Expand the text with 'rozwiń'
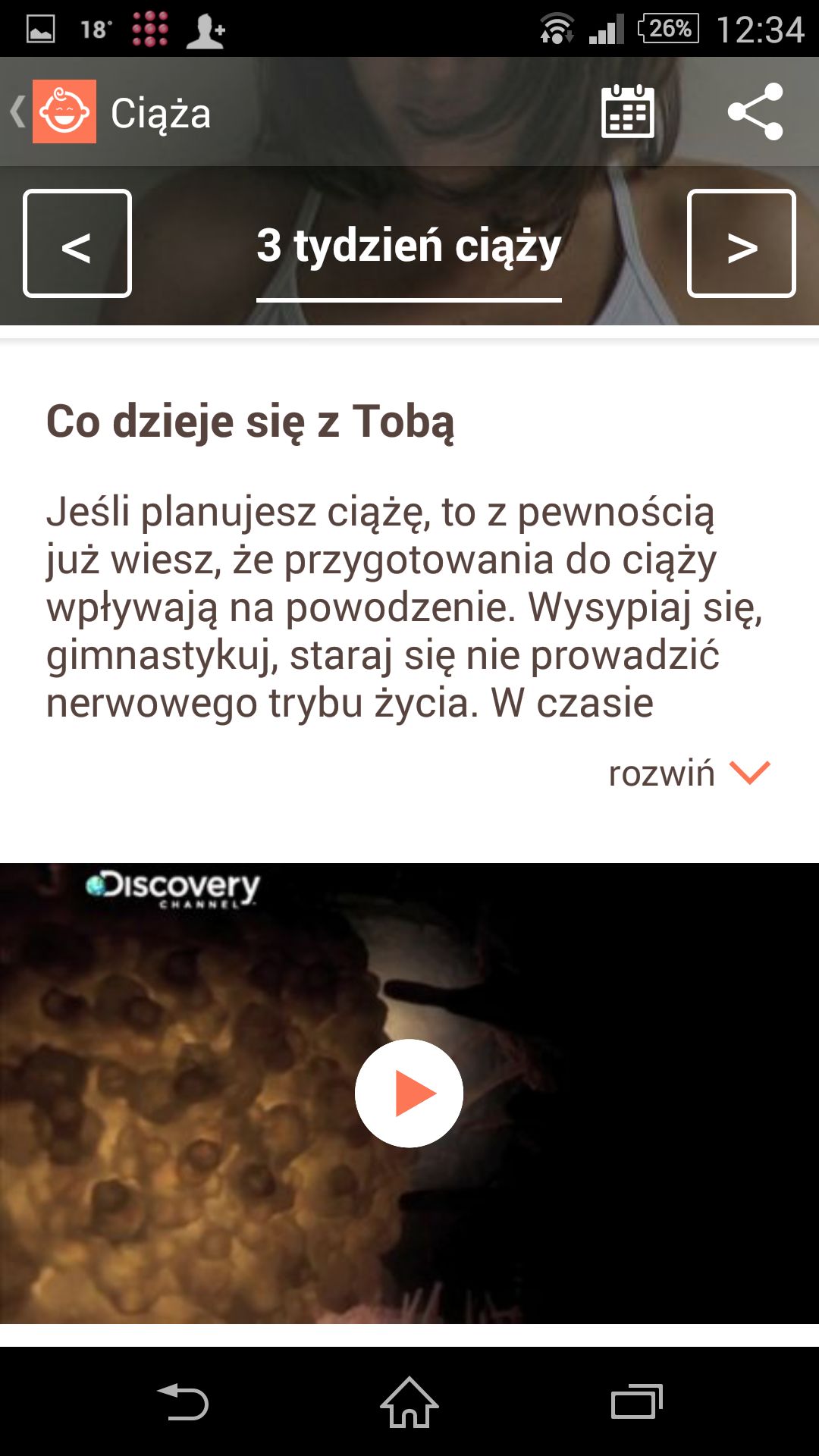This screenshot has height=1456, width=819. coord(689,773)
